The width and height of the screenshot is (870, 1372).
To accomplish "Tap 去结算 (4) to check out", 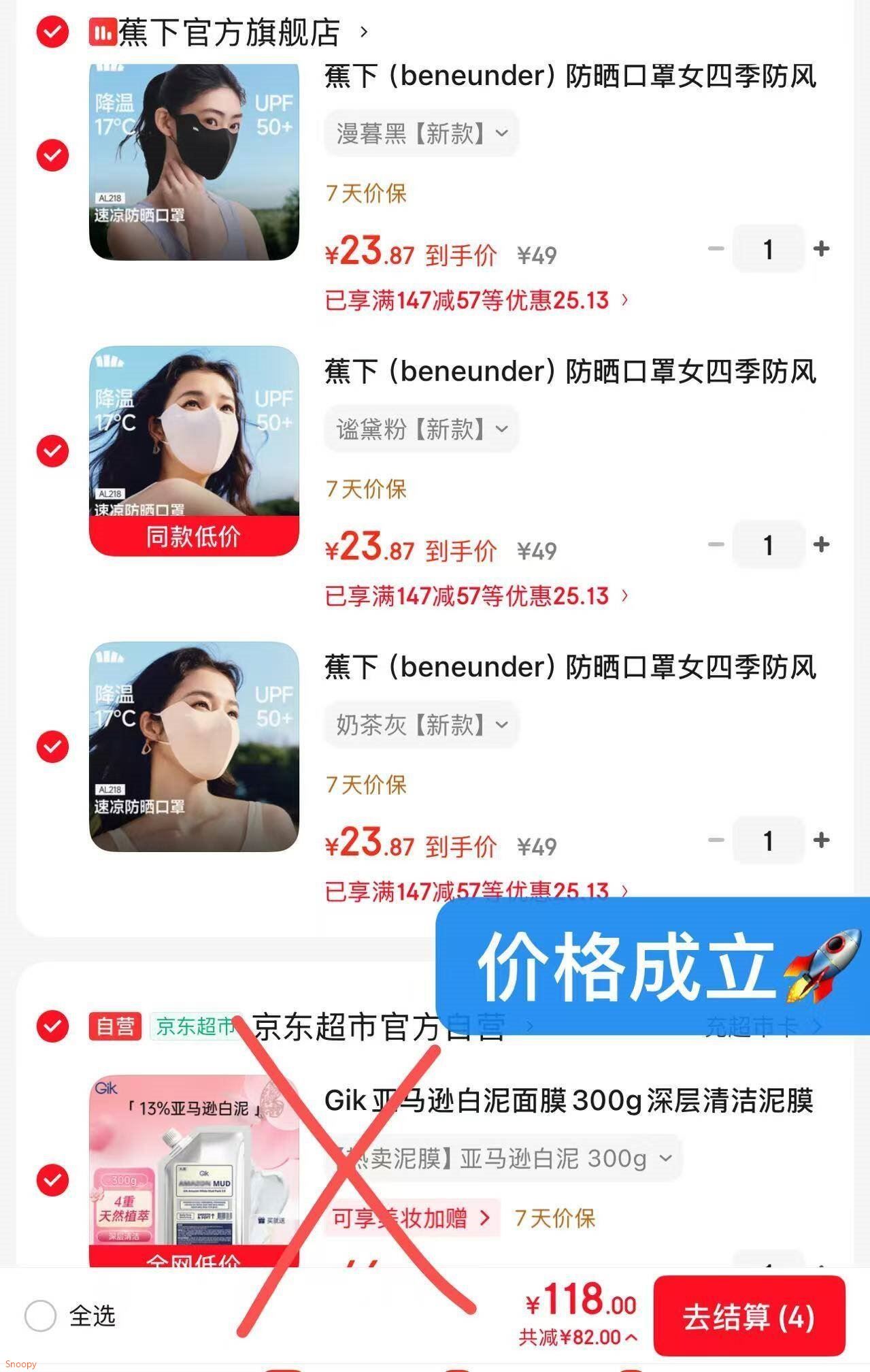I will coord(748,1317).
